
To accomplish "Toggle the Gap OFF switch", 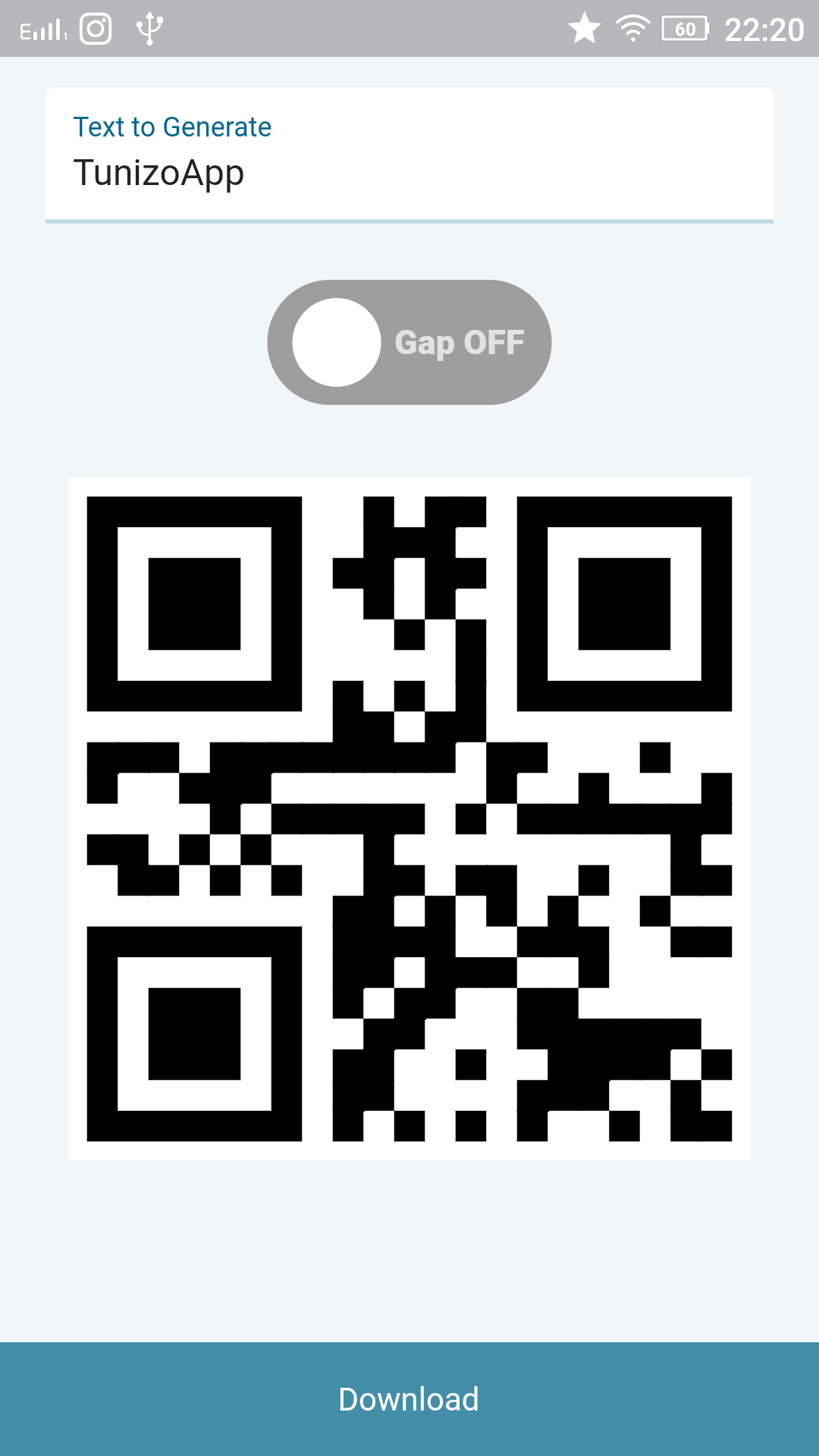I will 409,342.
